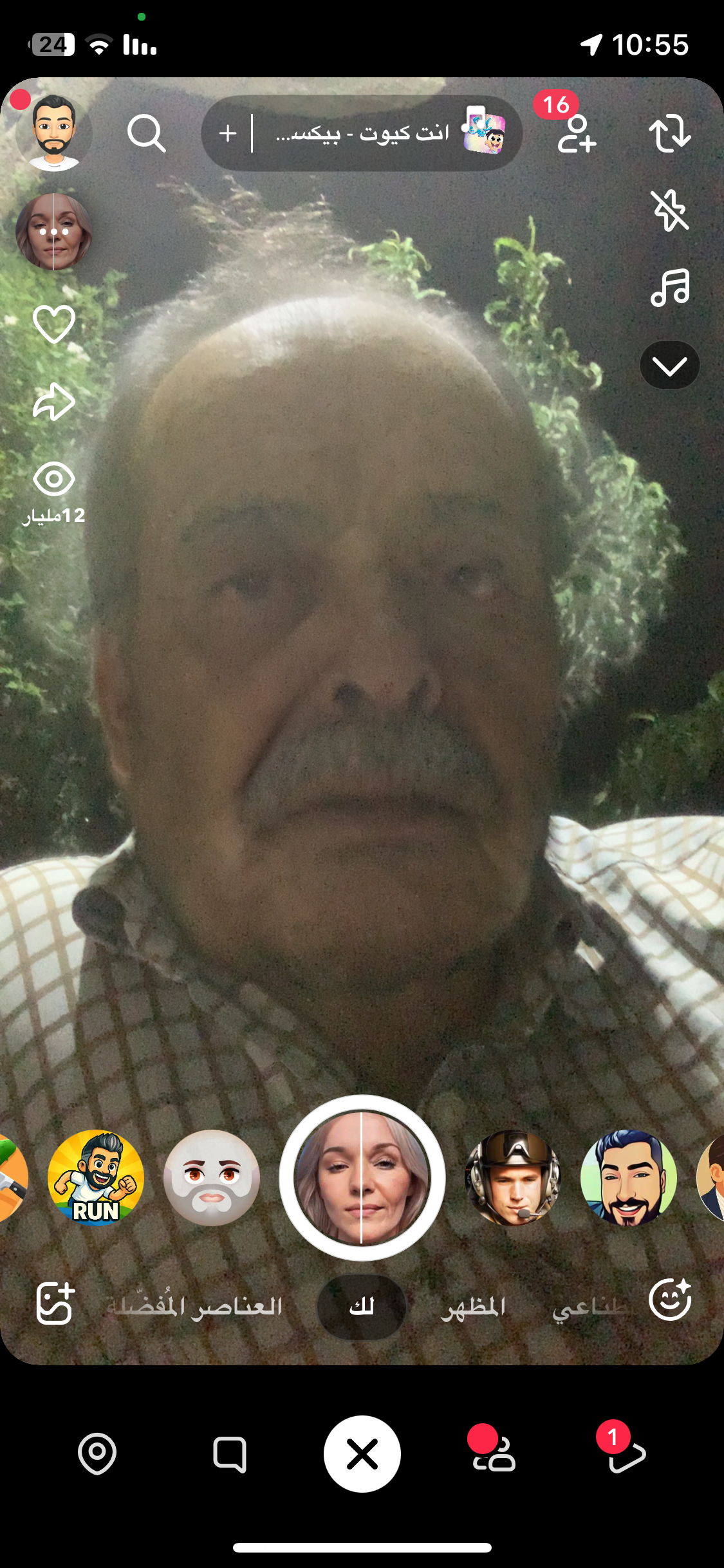Image resolution: width=724 pixels, height=1568 pixels.
Task: Tap the music track title pill
Action: pyautogui.click(x=362, y=133)
